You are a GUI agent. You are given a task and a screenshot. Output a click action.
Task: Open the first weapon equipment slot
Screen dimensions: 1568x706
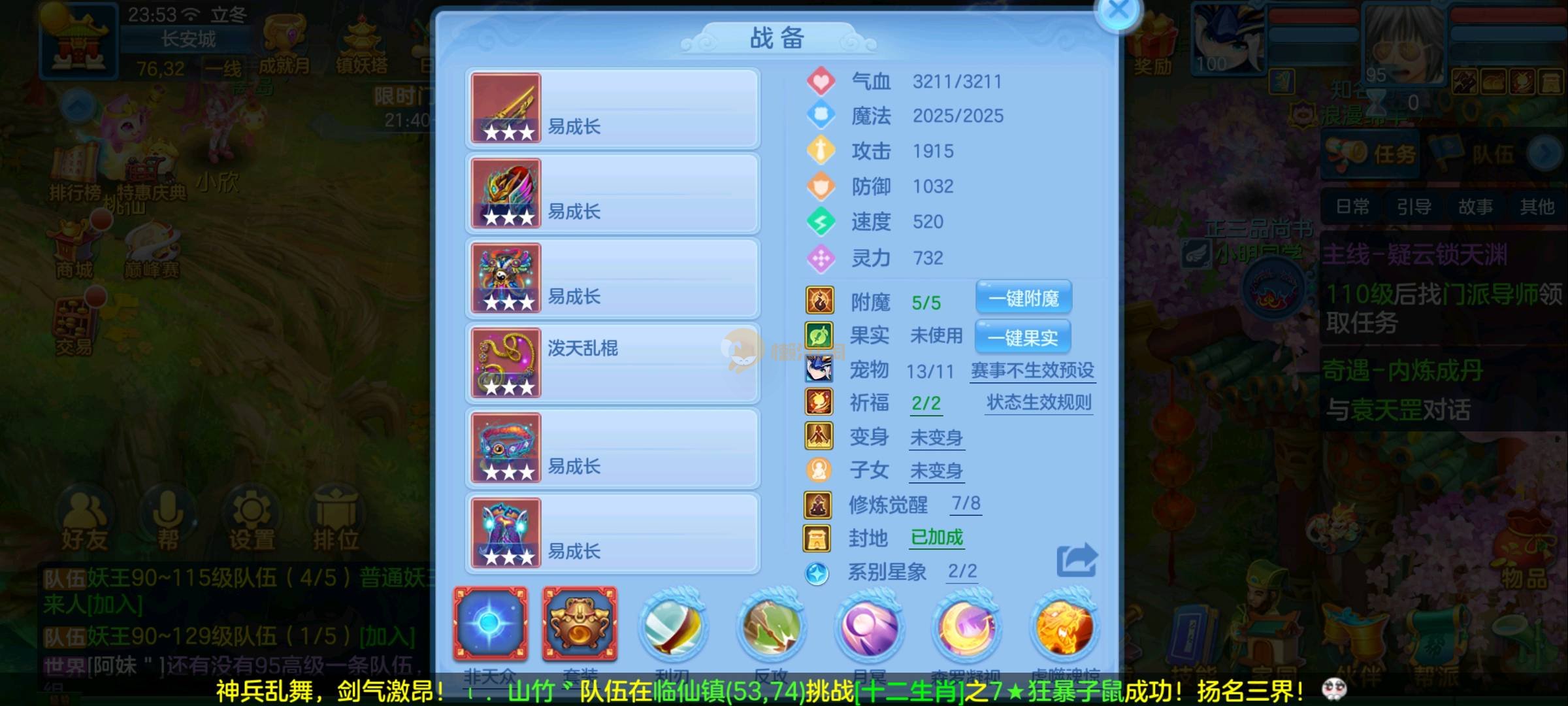coord(612,109)
